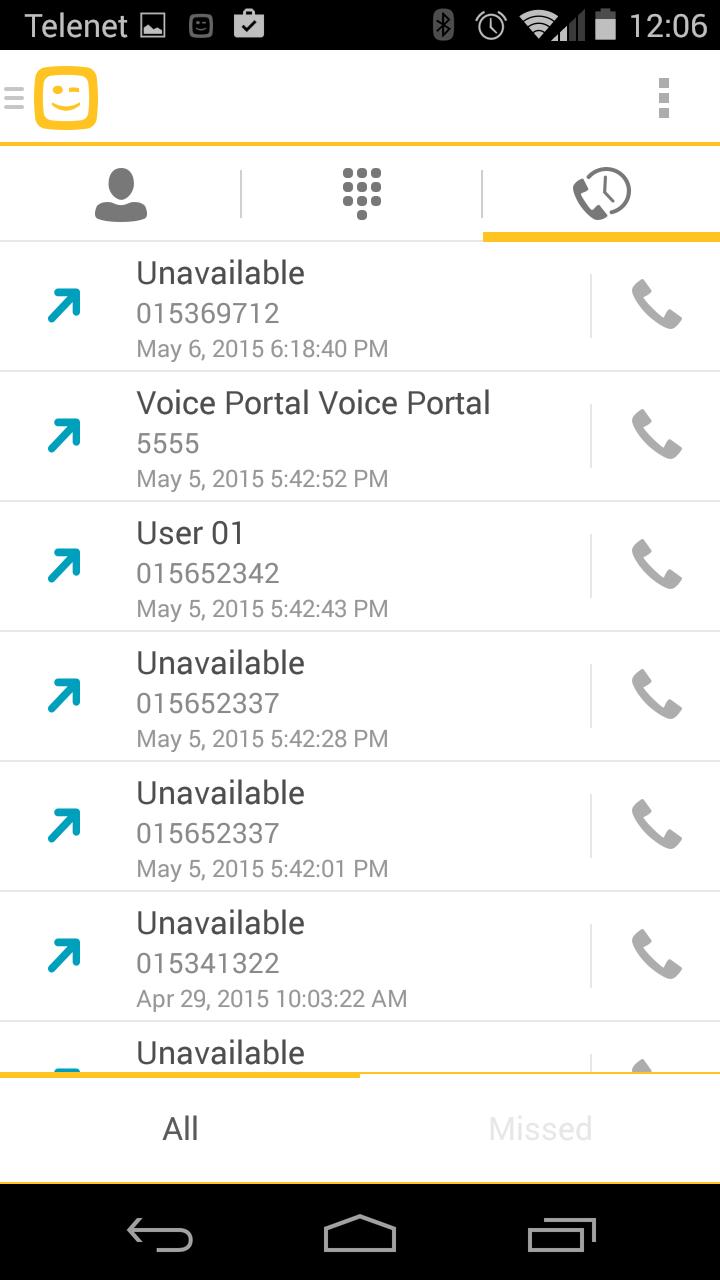
Task: Open the dial pad icon
Action: click(360, 193)
